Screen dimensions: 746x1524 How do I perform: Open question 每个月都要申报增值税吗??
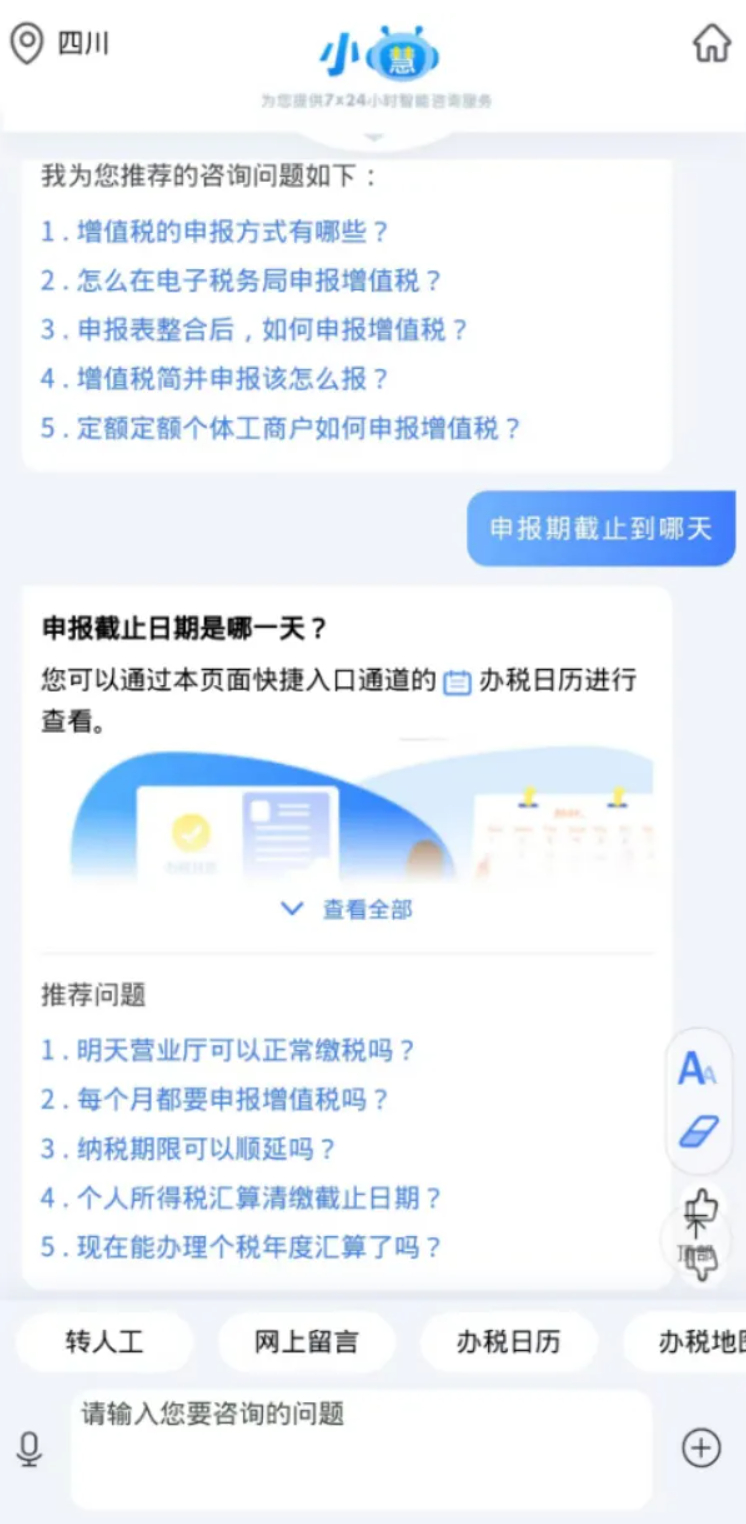[214, 1099]
